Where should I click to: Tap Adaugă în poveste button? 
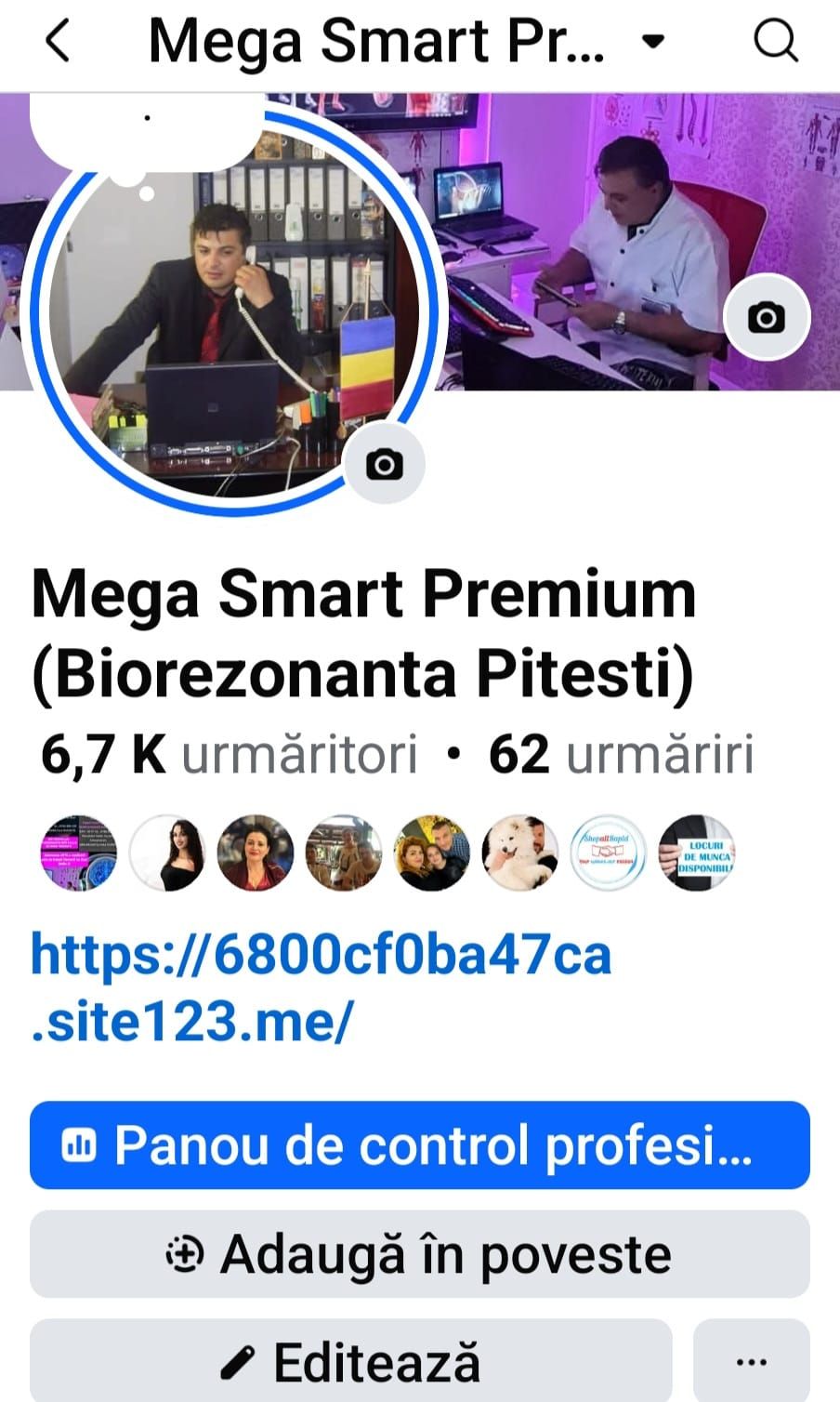[x=420, y=1254]
